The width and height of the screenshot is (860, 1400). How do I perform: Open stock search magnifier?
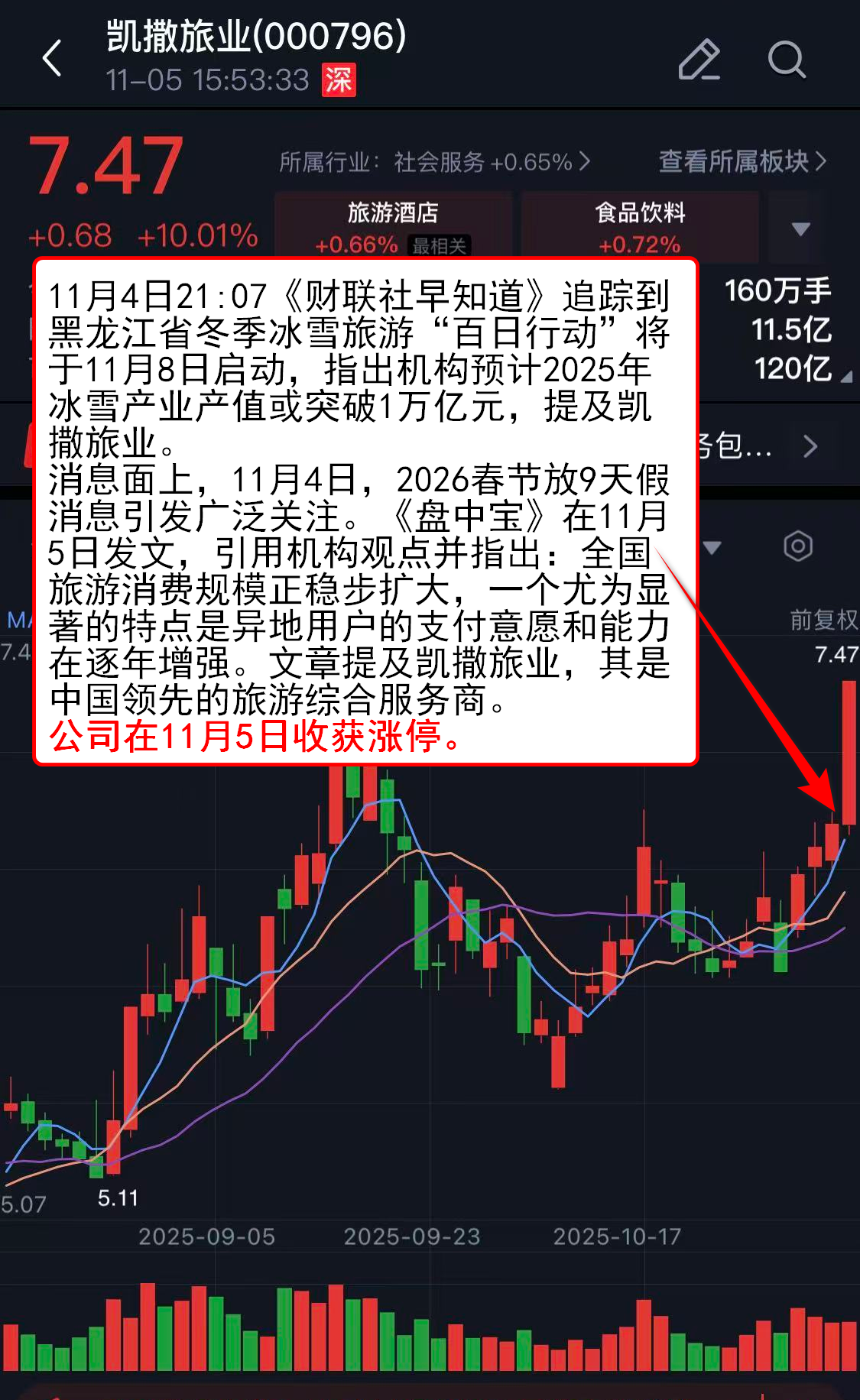pyautogui.click(x=786, y=60)
